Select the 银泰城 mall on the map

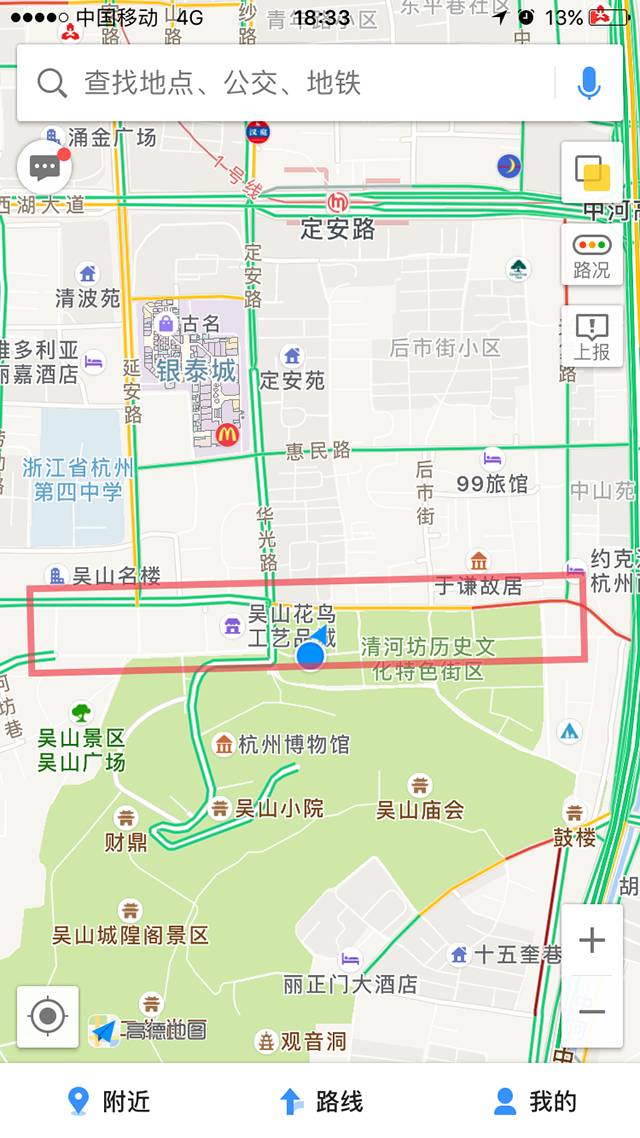(x=196, y=371)
